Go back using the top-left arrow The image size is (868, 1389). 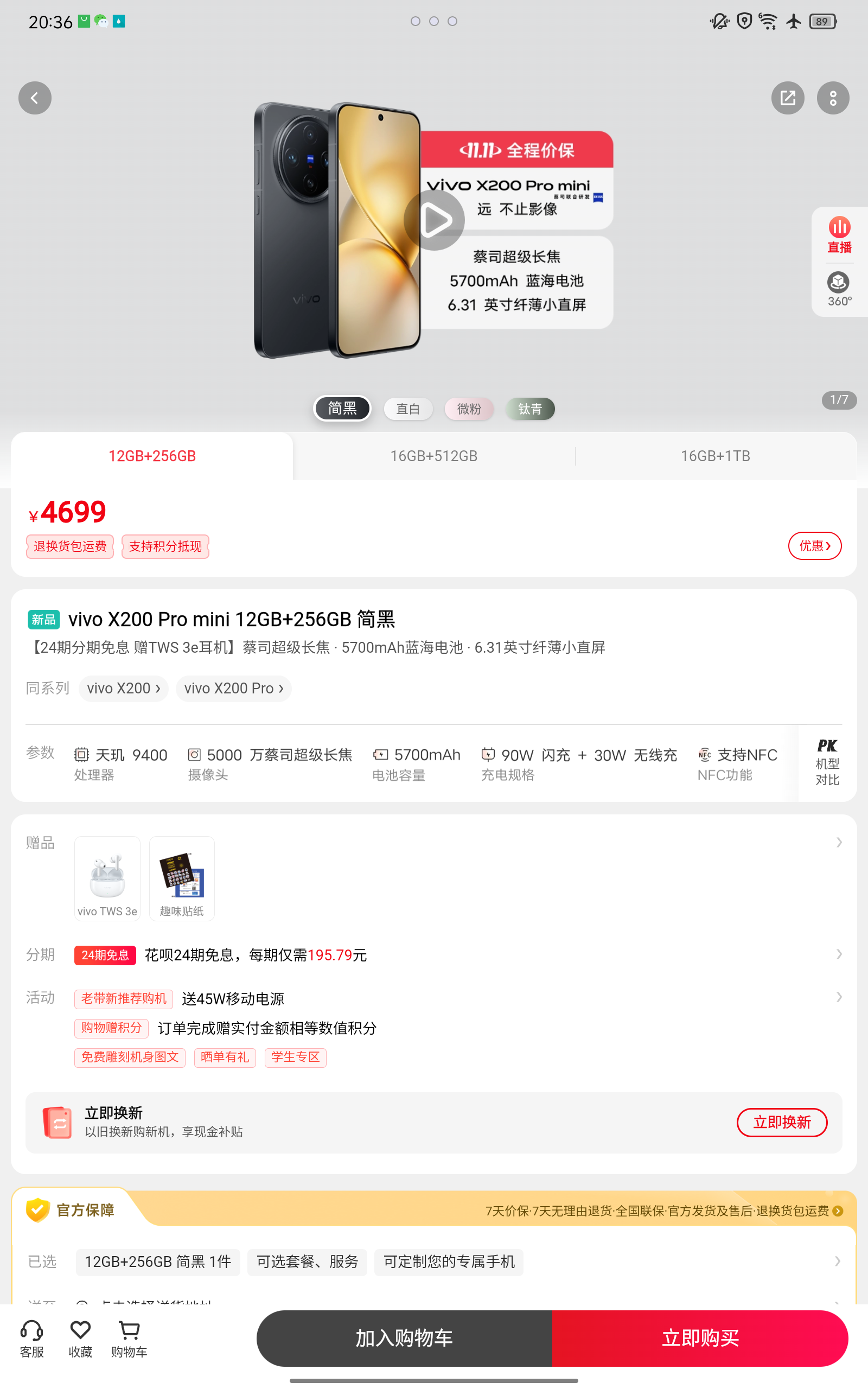[34, 98]
